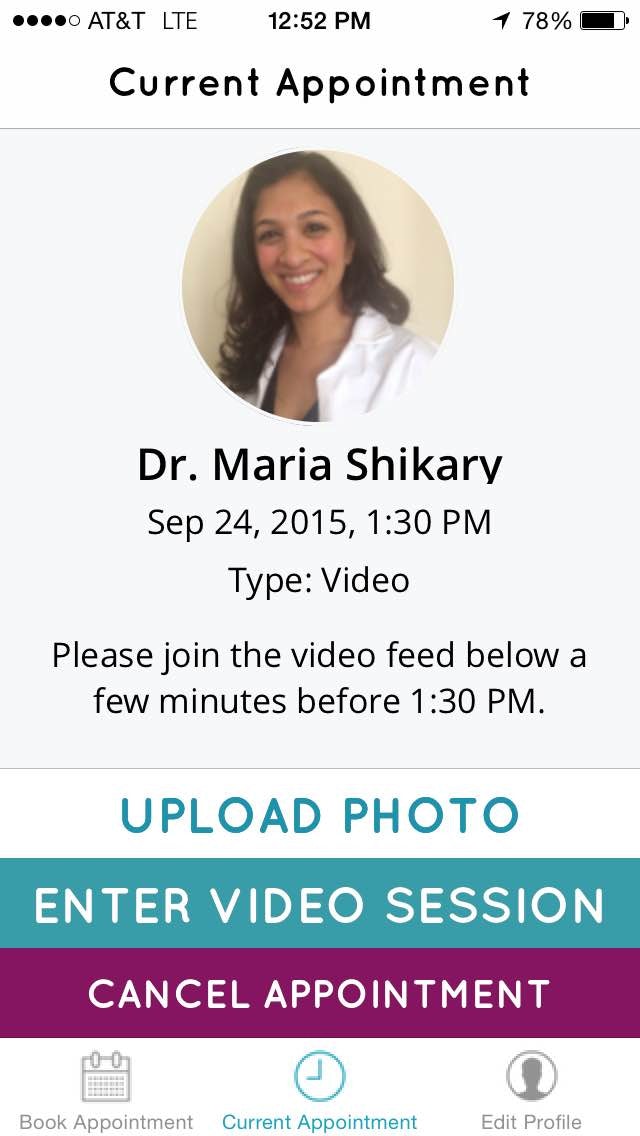
Task: Select the Current Appointment tab
Action: [320, 1089]
